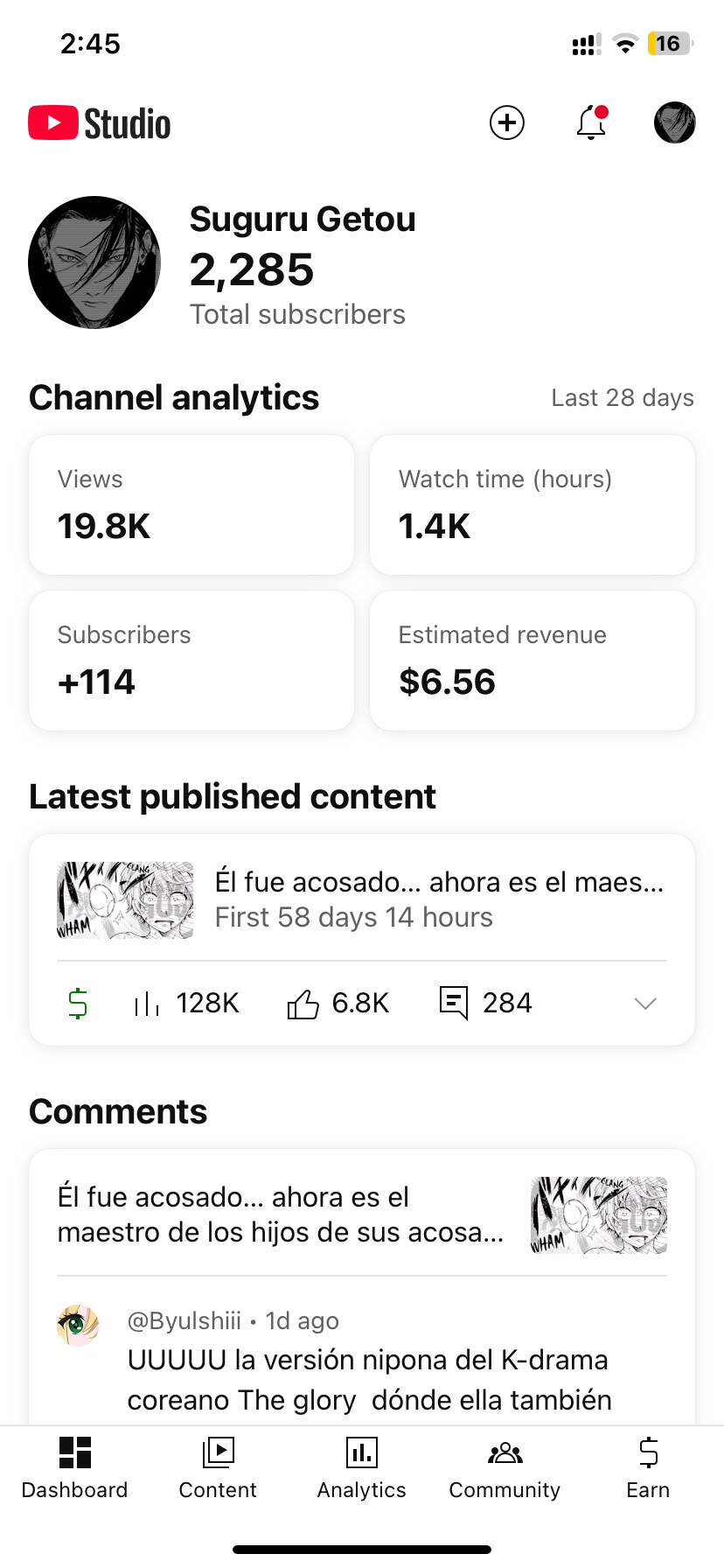Screen dimensions: 724x1568
Task: Open the Estimated revenue card
Action: pos(533,661)
